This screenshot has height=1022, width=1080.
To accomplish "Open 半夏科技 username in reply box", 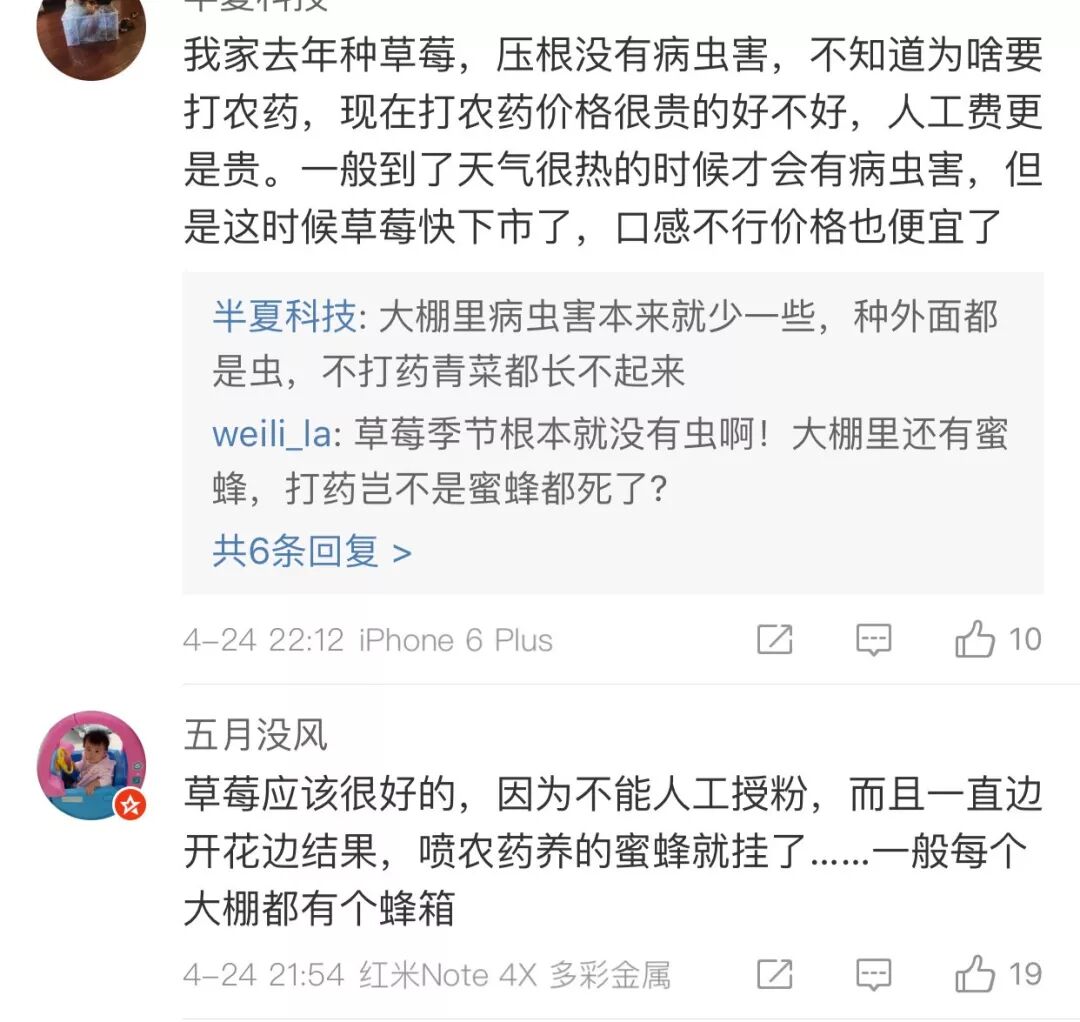I will [283, 318].
